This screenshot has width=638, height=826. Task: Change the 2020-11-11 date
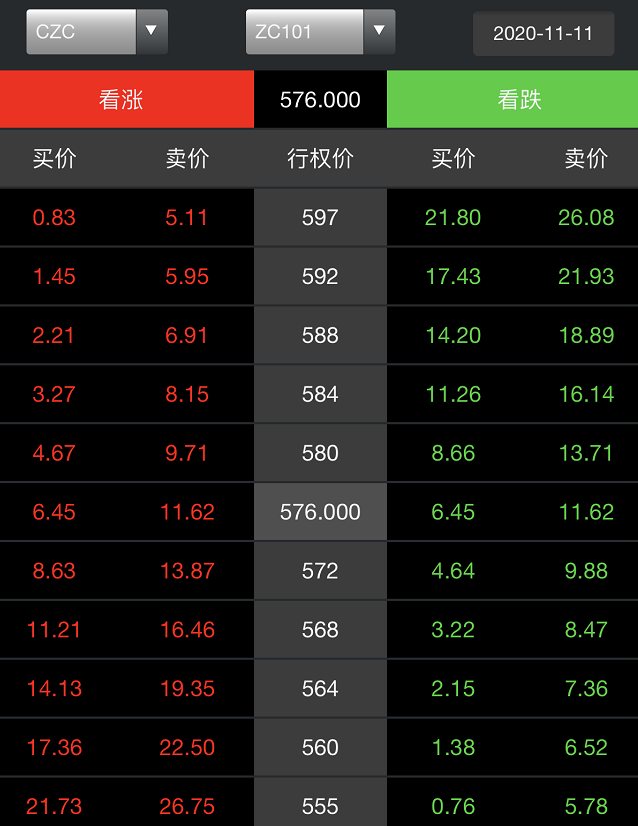(x=543, y=33)
